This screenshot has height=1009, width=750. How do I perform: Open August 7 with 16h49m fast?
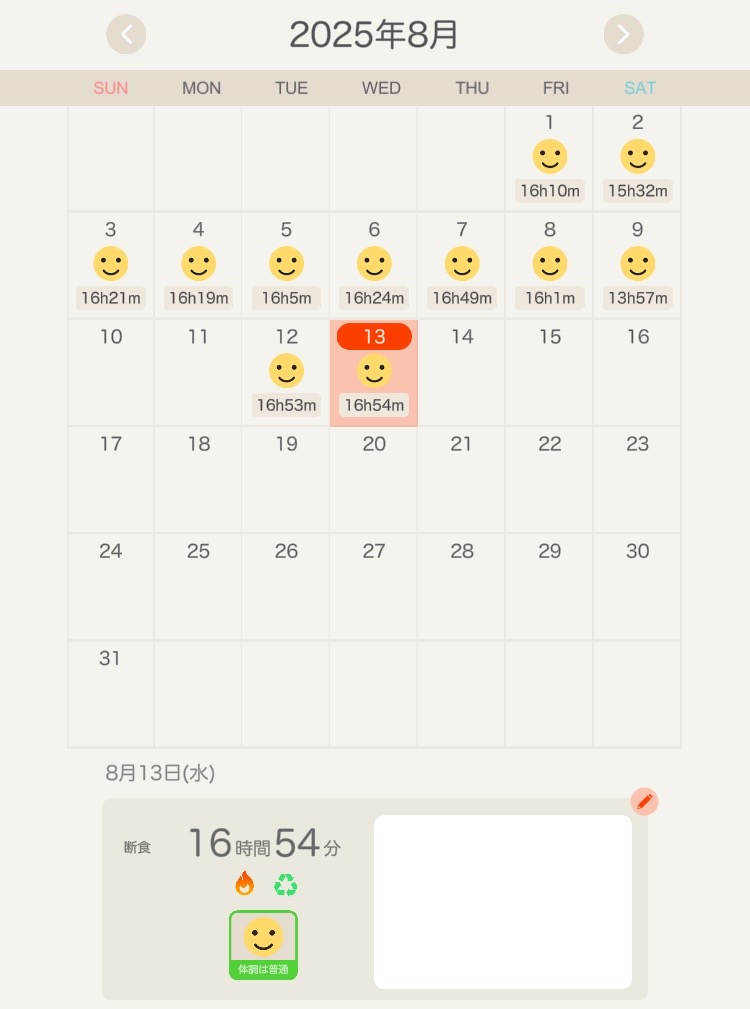point(462,265)
